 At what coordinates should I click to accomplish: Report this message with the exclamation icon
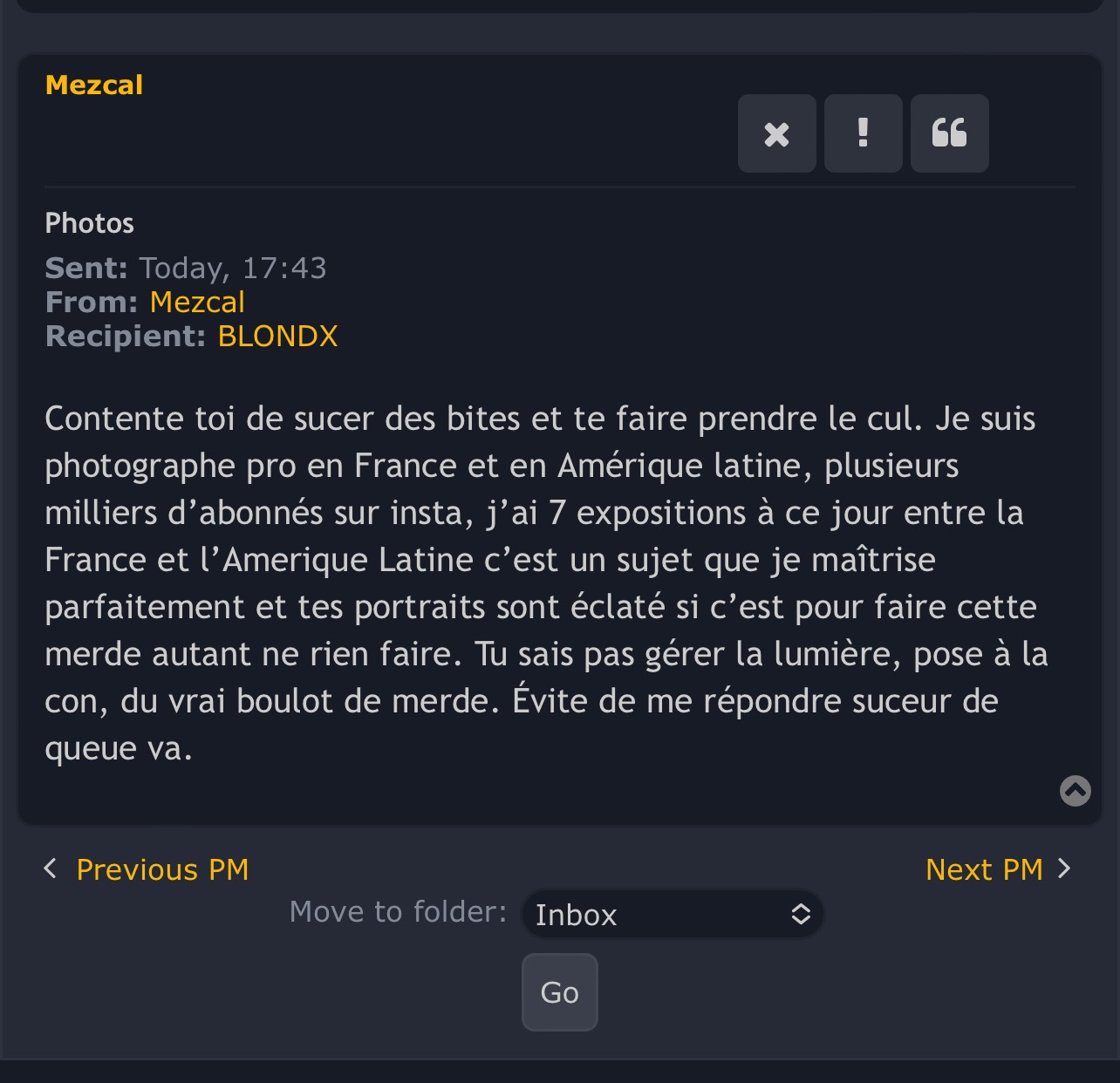(863, 133)
